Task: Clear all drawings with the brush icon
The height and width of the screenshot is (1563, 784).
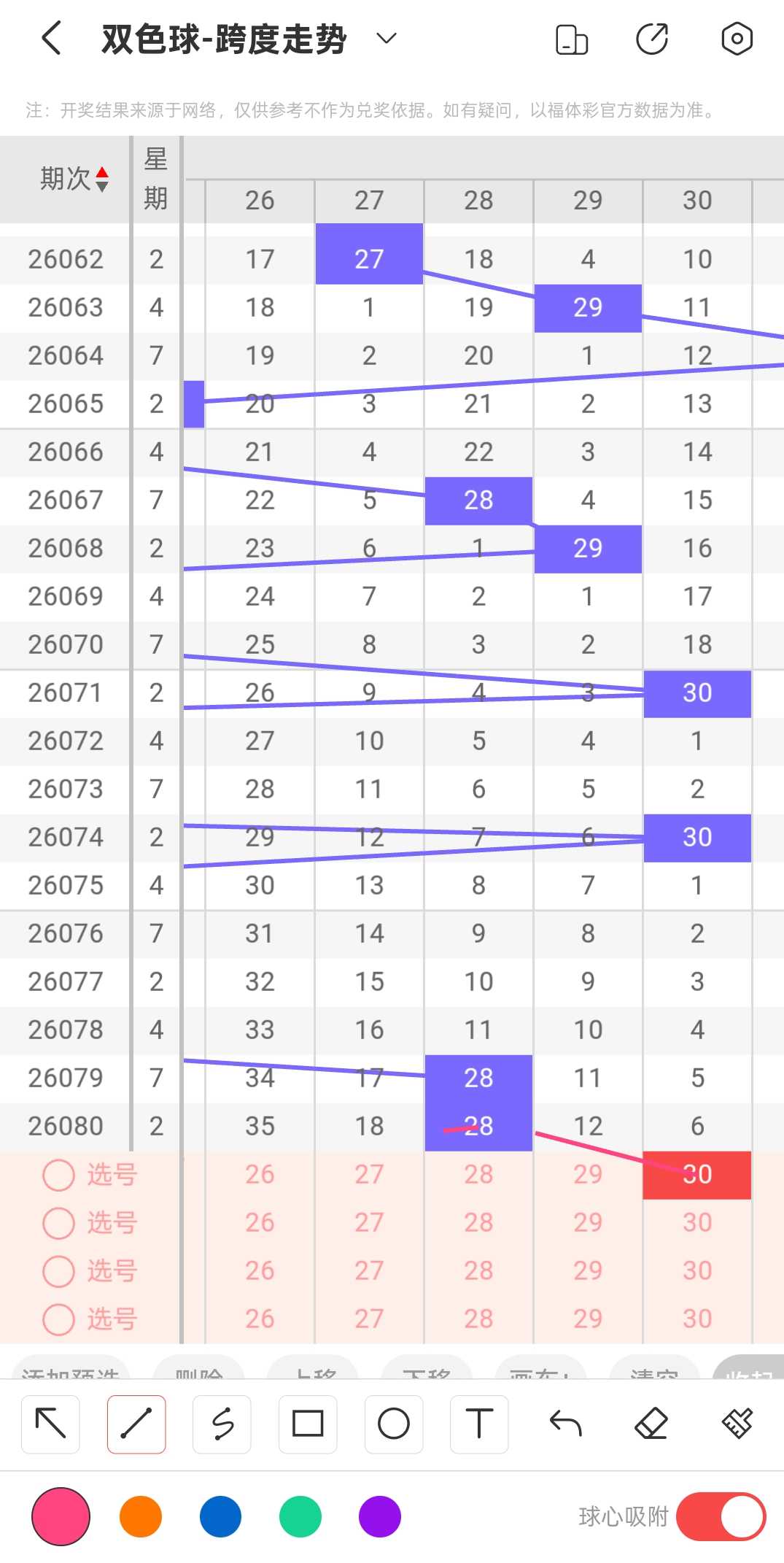Action: click(x=737, y=1424)
